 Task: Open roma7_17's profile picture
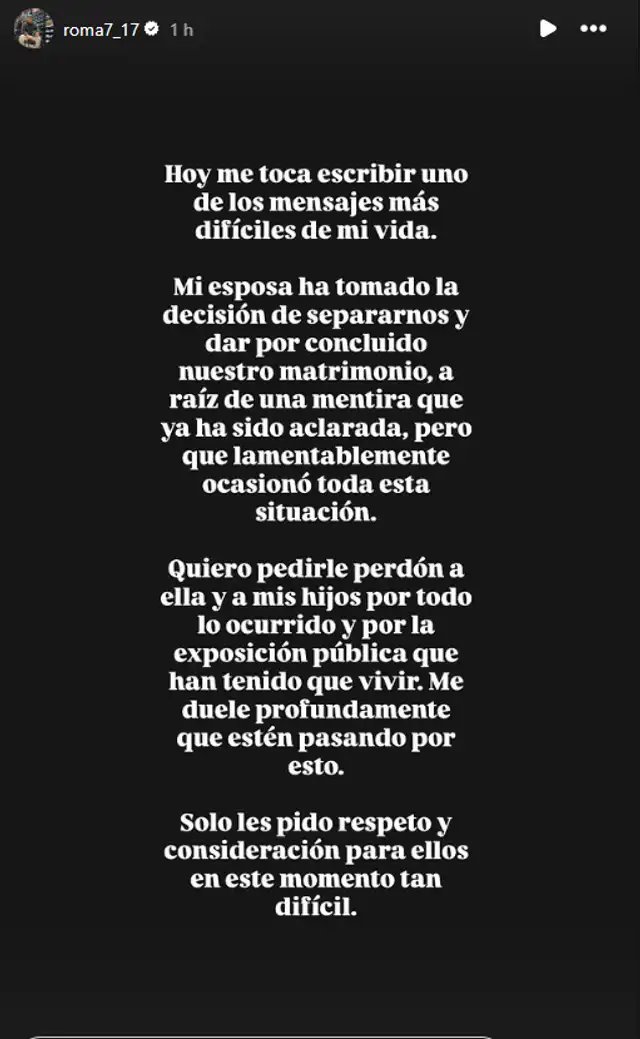point(34,29)
